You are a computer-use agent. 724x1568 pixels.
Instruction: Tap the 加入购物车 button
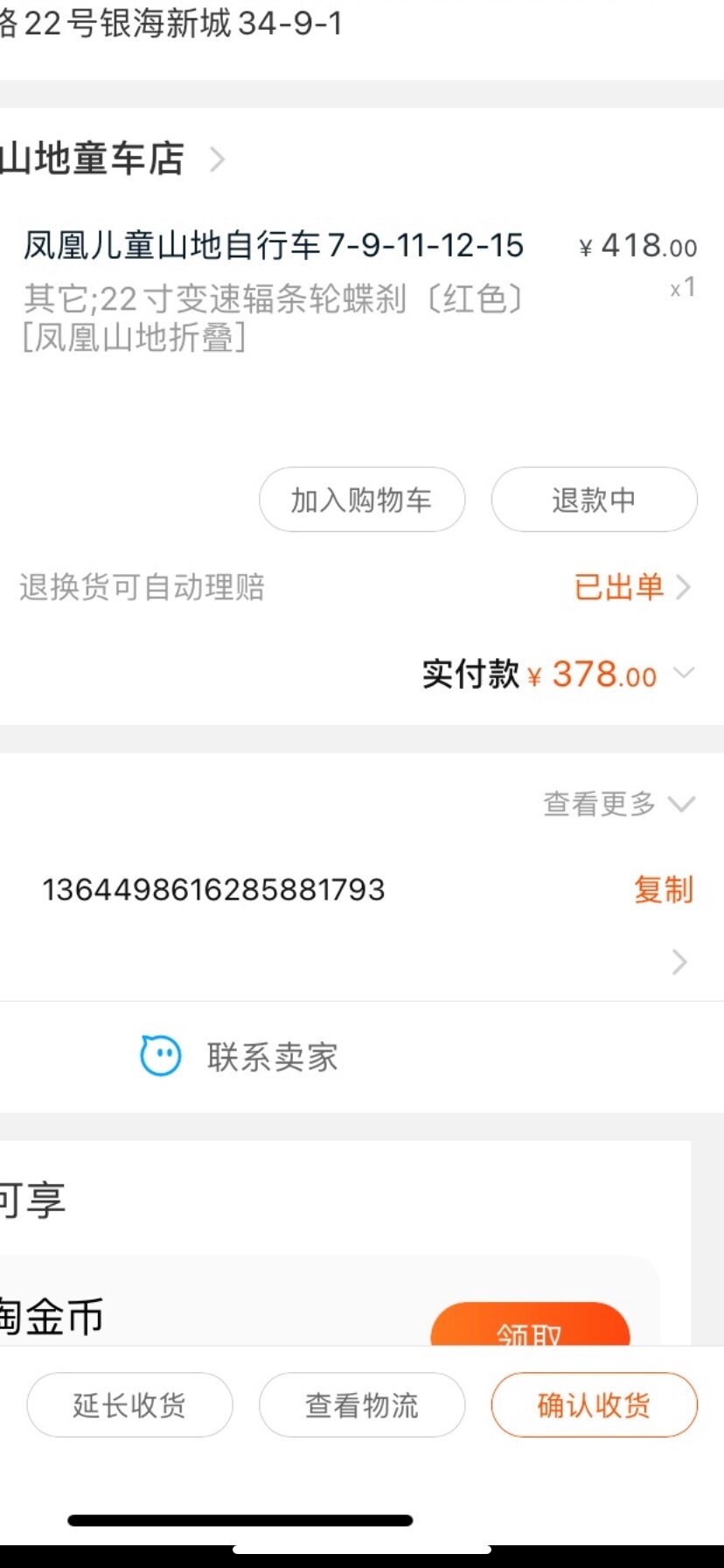coord(361,500)
